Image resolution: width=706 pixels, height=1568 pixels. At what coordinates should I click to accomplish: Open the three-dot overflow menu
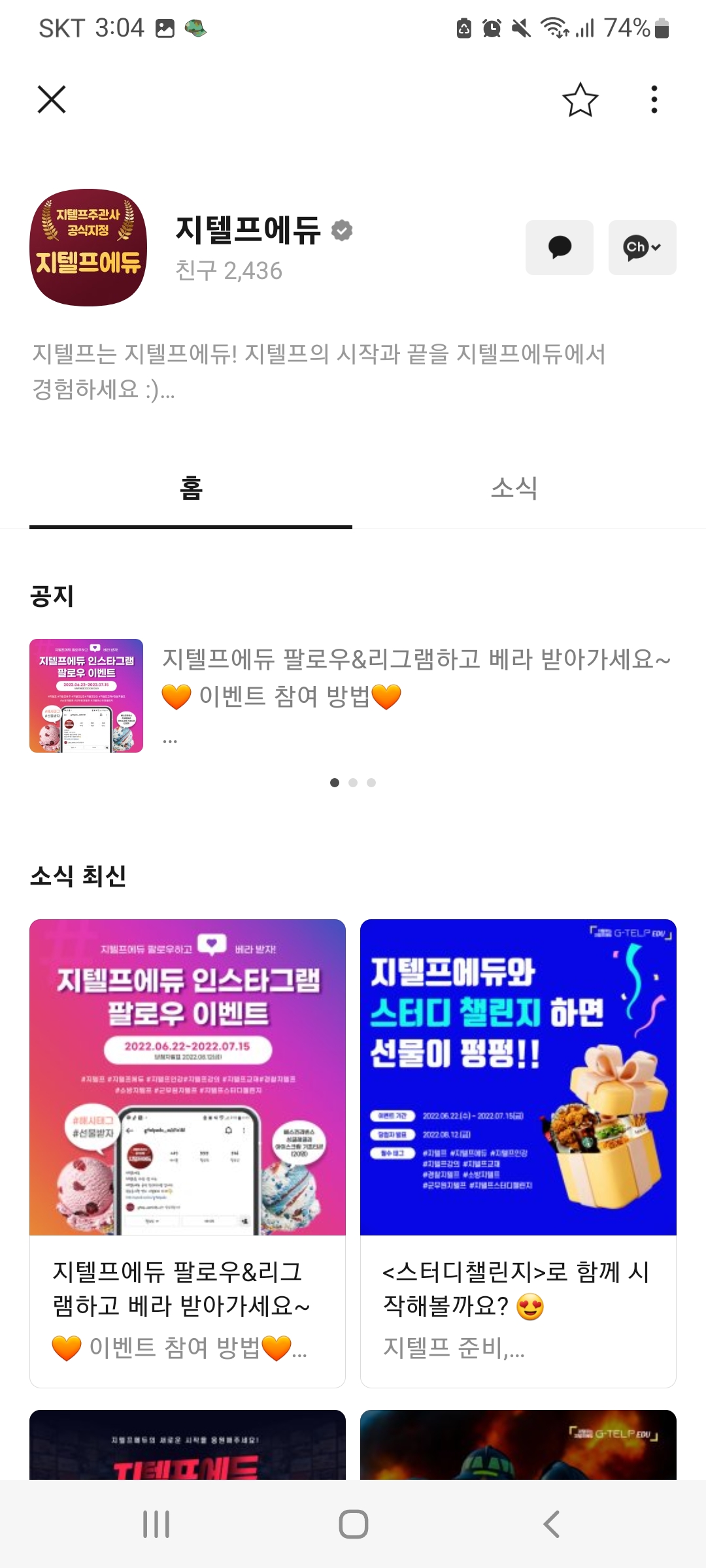point(654,100)
